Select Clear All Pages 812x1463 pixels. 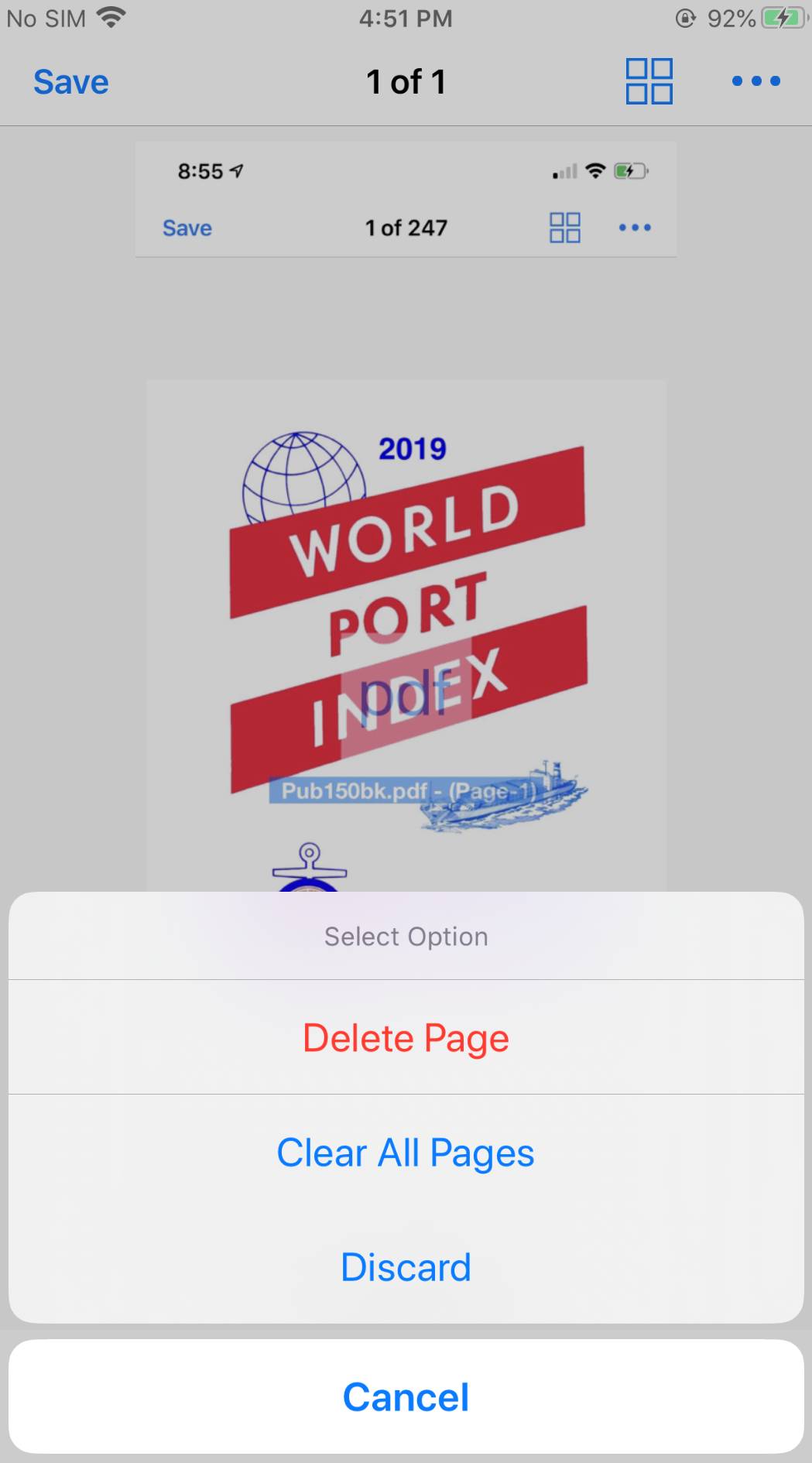(406, 1153)
